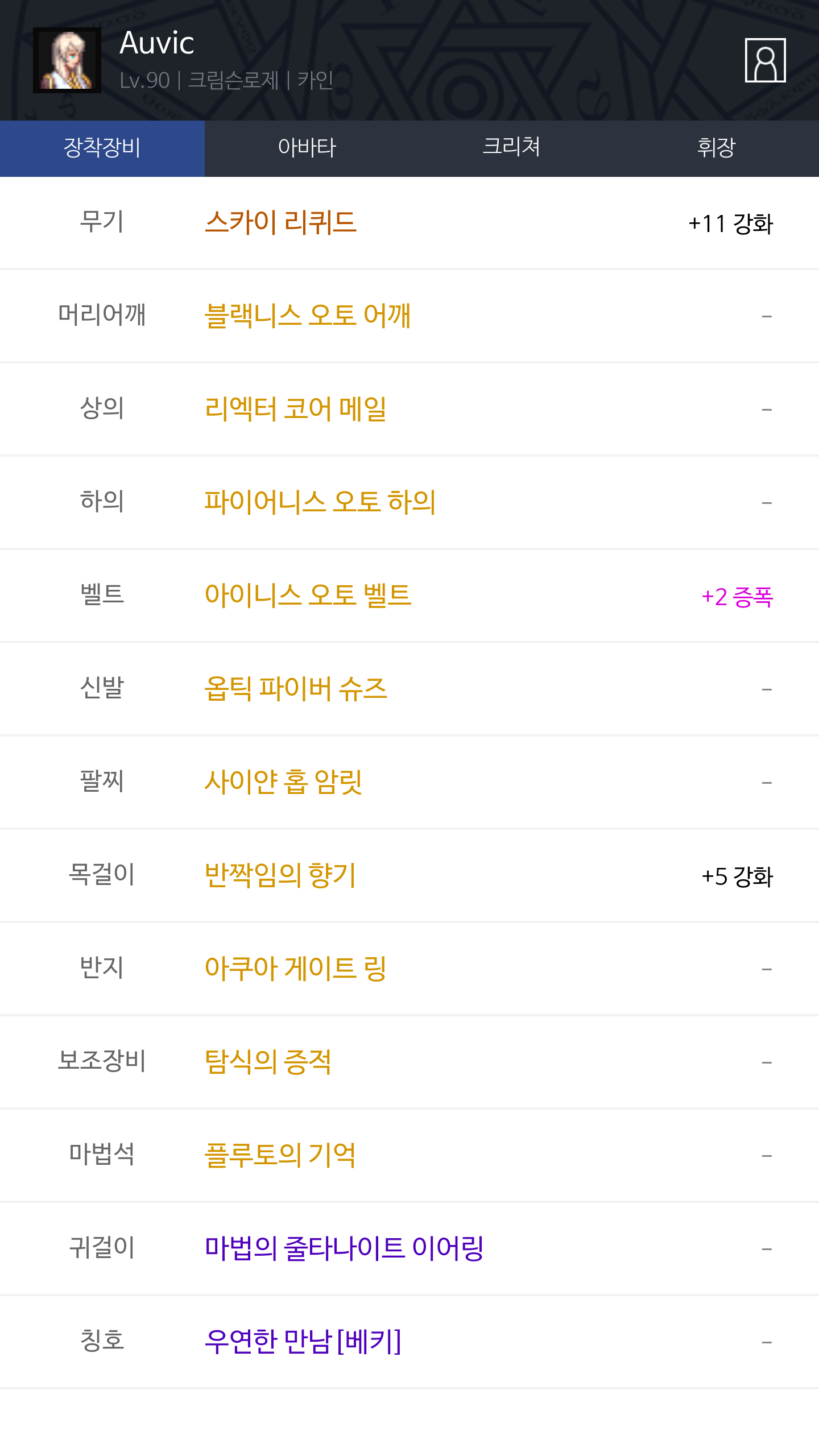Screen dimensions: 819x1456
Task: View magic stone 플루토의 기억
Action: coord(280,1155)
